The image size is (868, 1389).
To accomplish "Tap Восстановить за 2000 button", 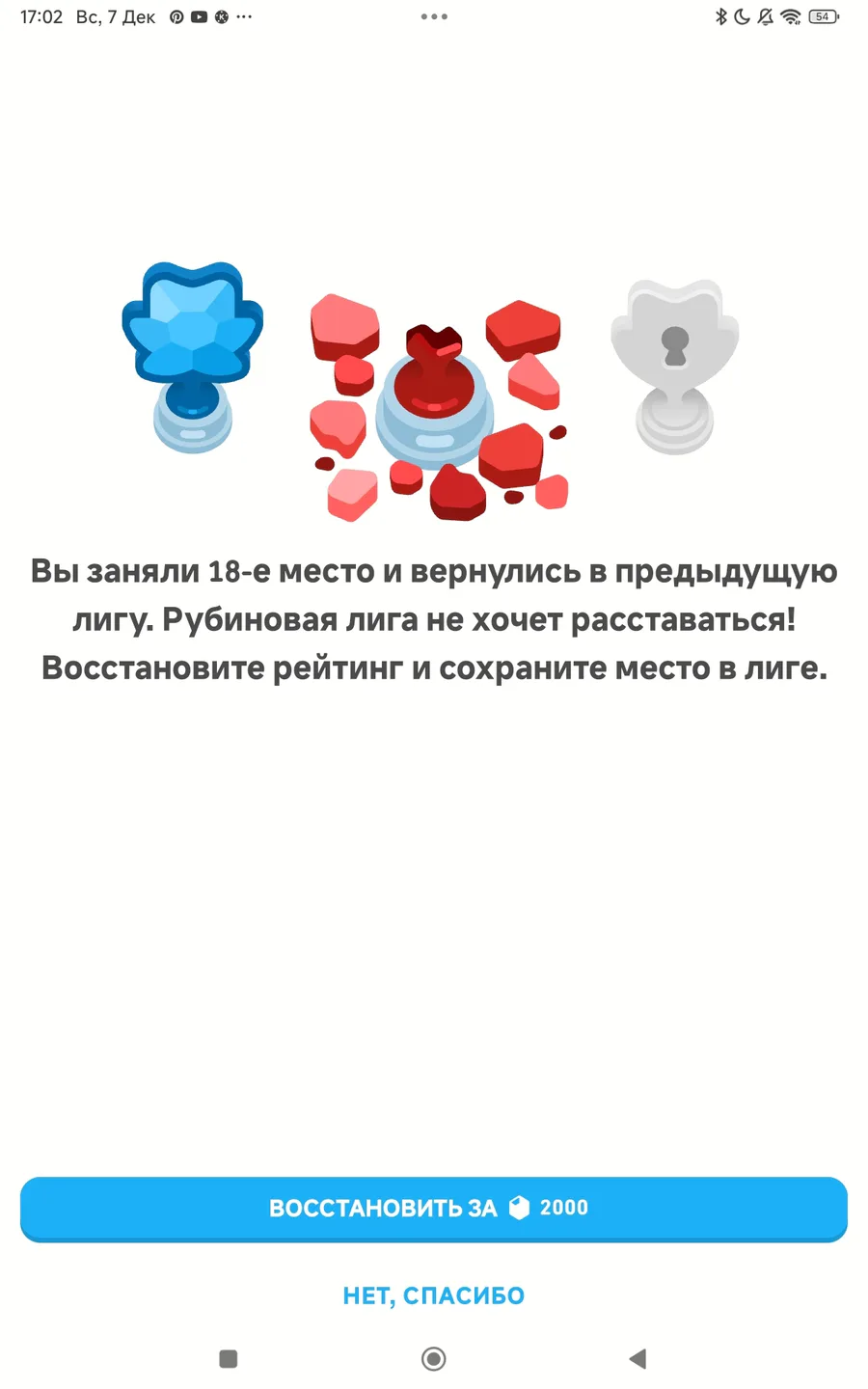I will point(434,1209).
